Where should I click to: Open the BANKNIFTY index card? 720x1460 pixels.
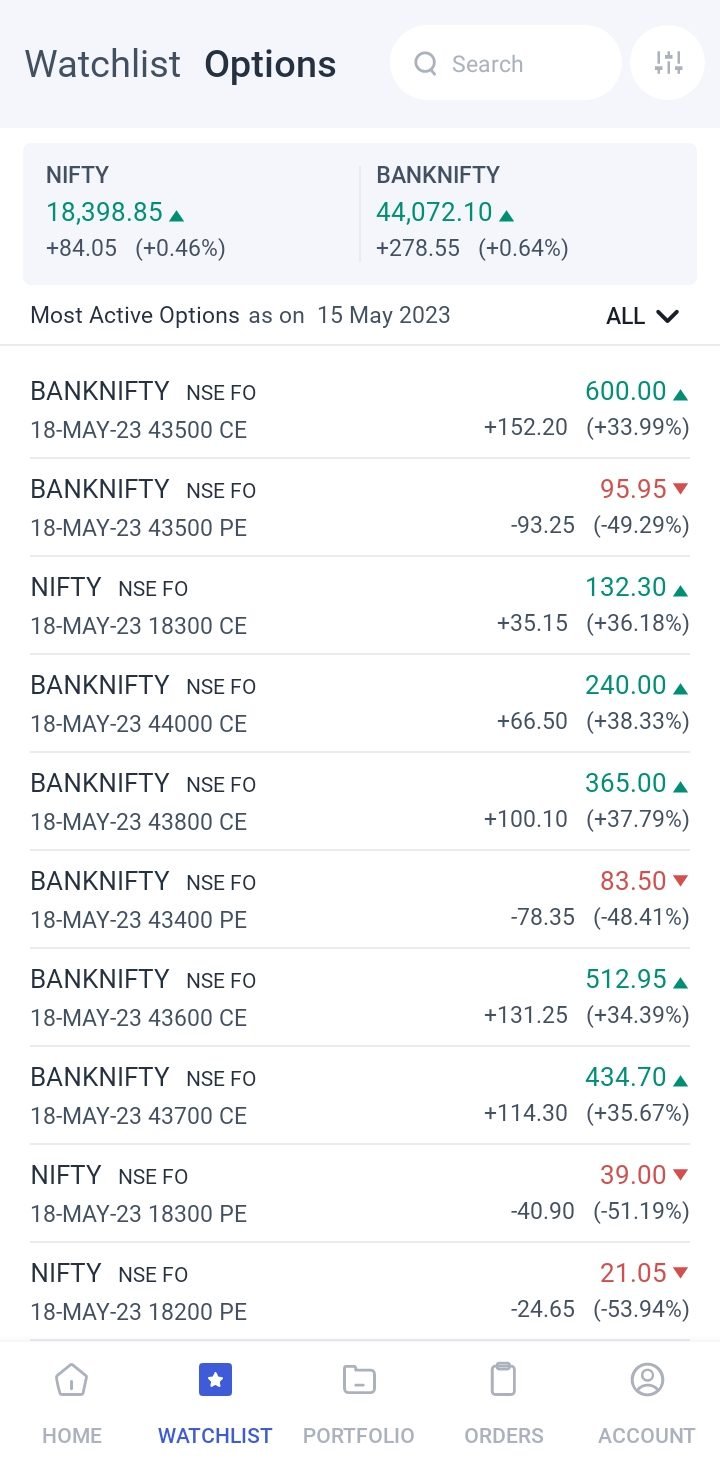525,214
